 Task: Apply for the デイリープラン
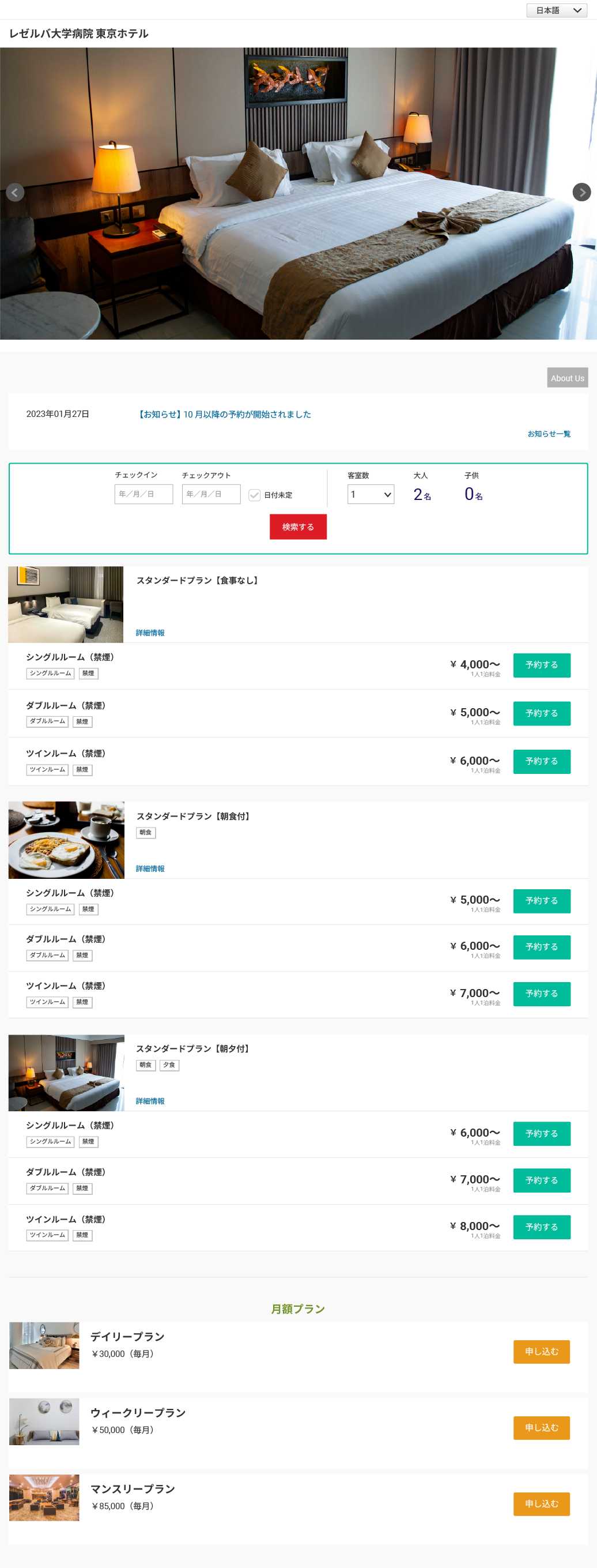click(541, 1352)
